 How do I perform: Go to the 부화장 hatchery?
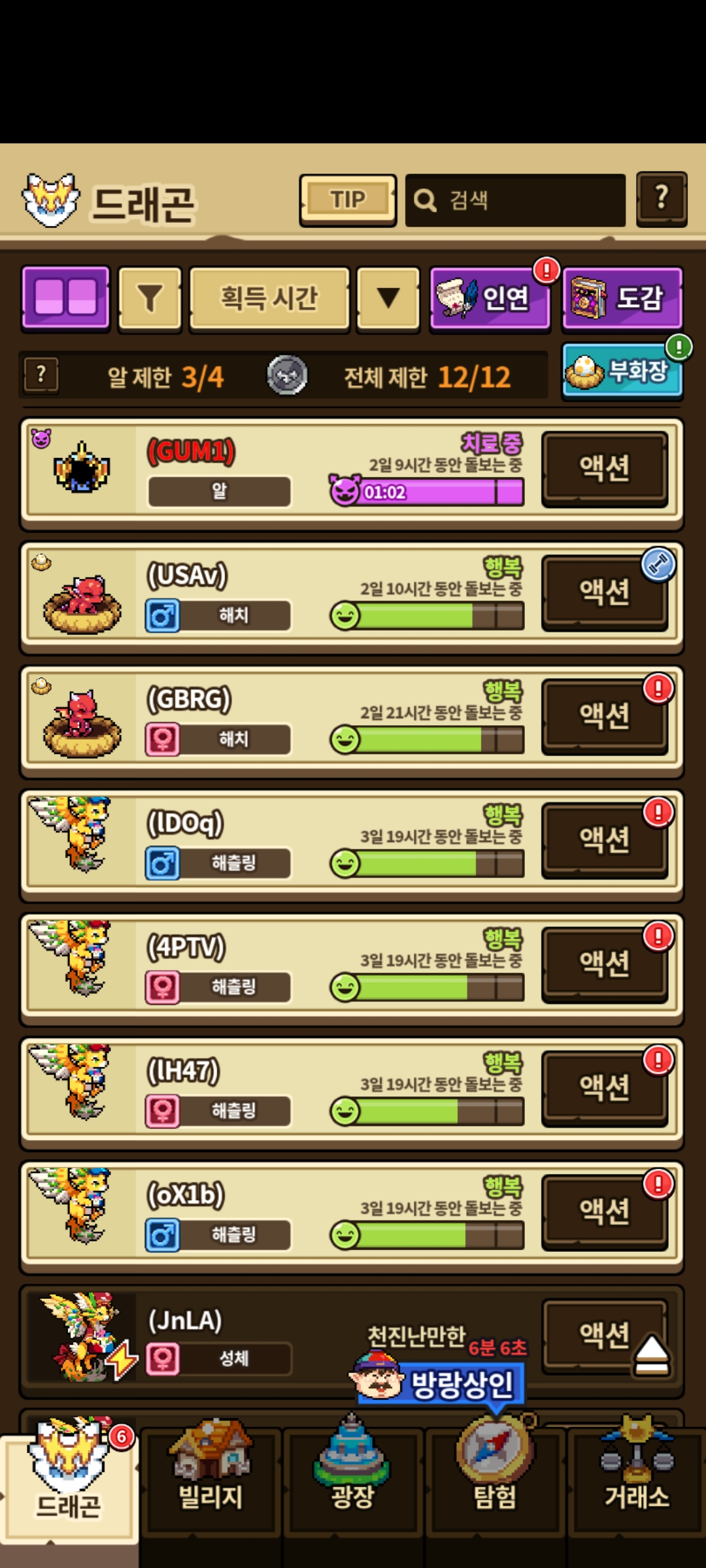tap(622, 371)
